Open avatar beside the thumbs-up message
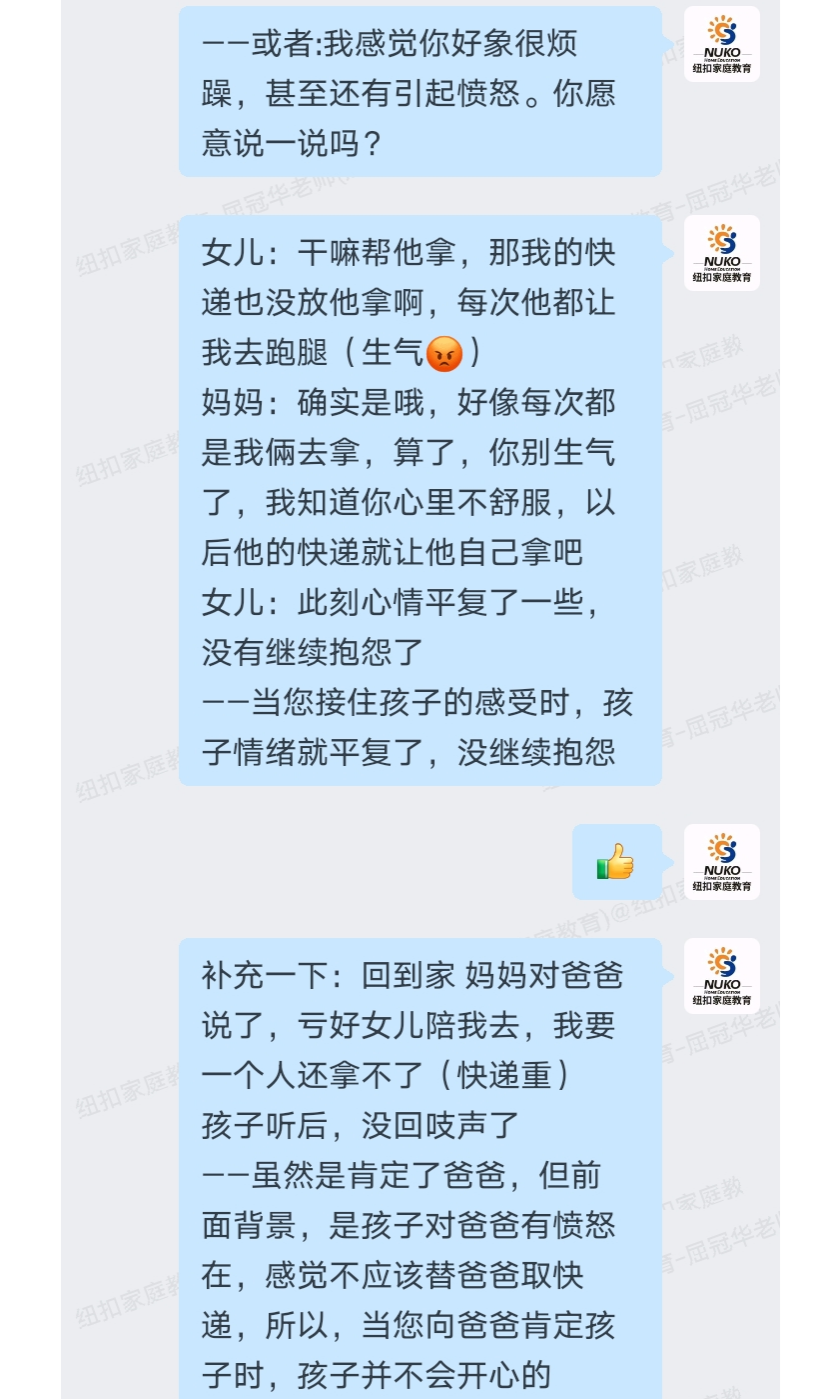Screen dimensions: 814x1399 pyautogui.click(x=721, y=861)
